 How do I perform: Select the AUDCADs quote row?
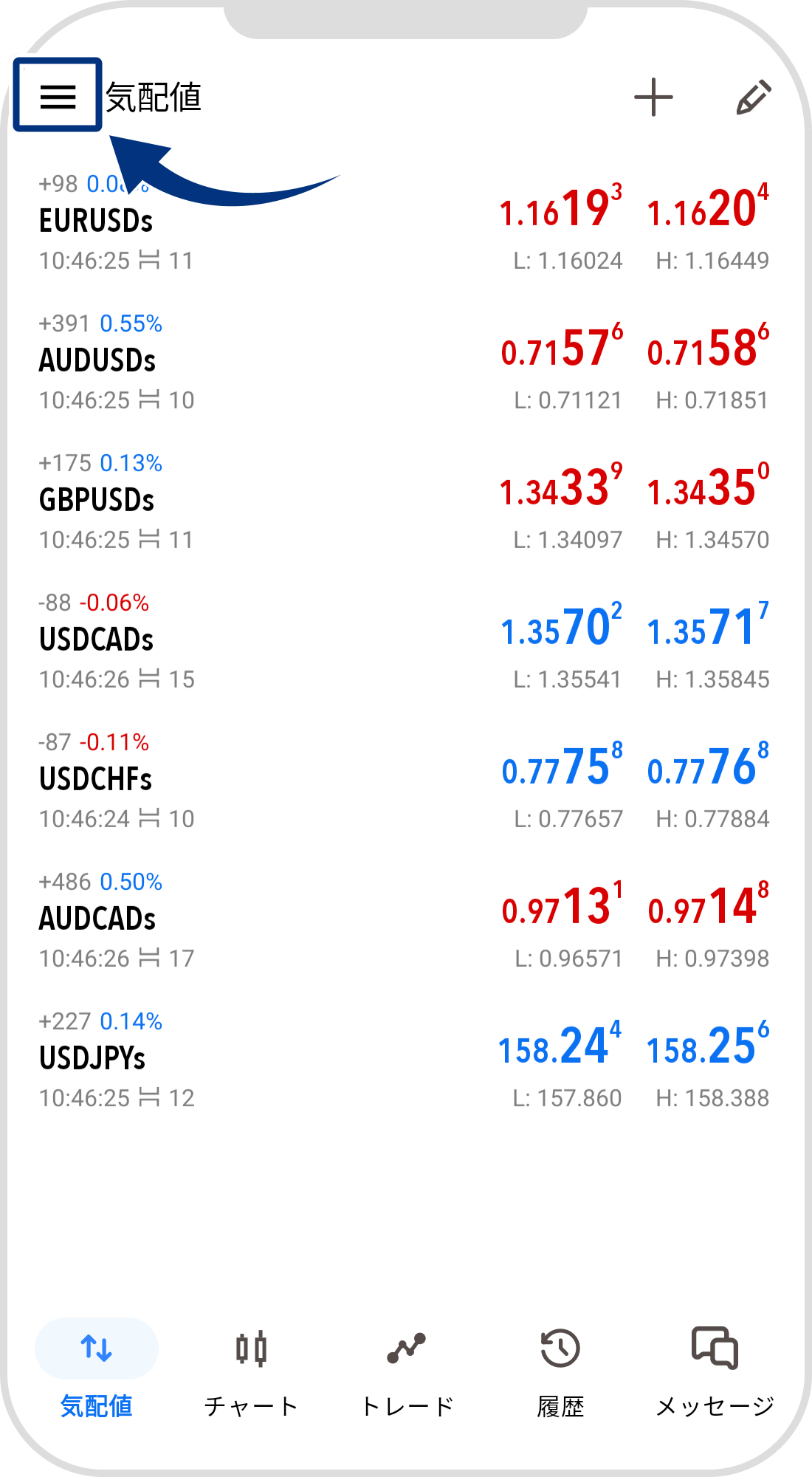click(x=97, y=919)
